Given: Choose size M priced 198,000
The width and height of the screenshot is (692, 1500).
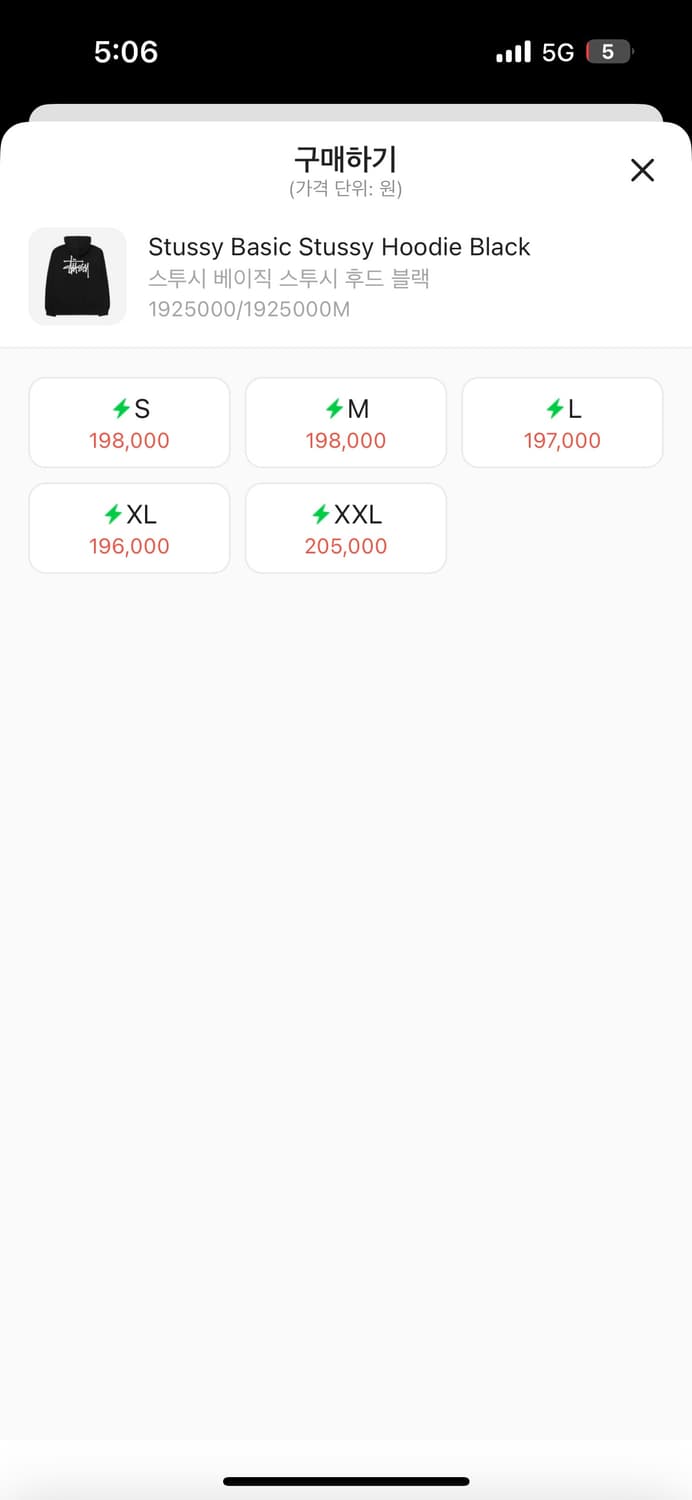Looking at the screenshot, I should 346,423.
